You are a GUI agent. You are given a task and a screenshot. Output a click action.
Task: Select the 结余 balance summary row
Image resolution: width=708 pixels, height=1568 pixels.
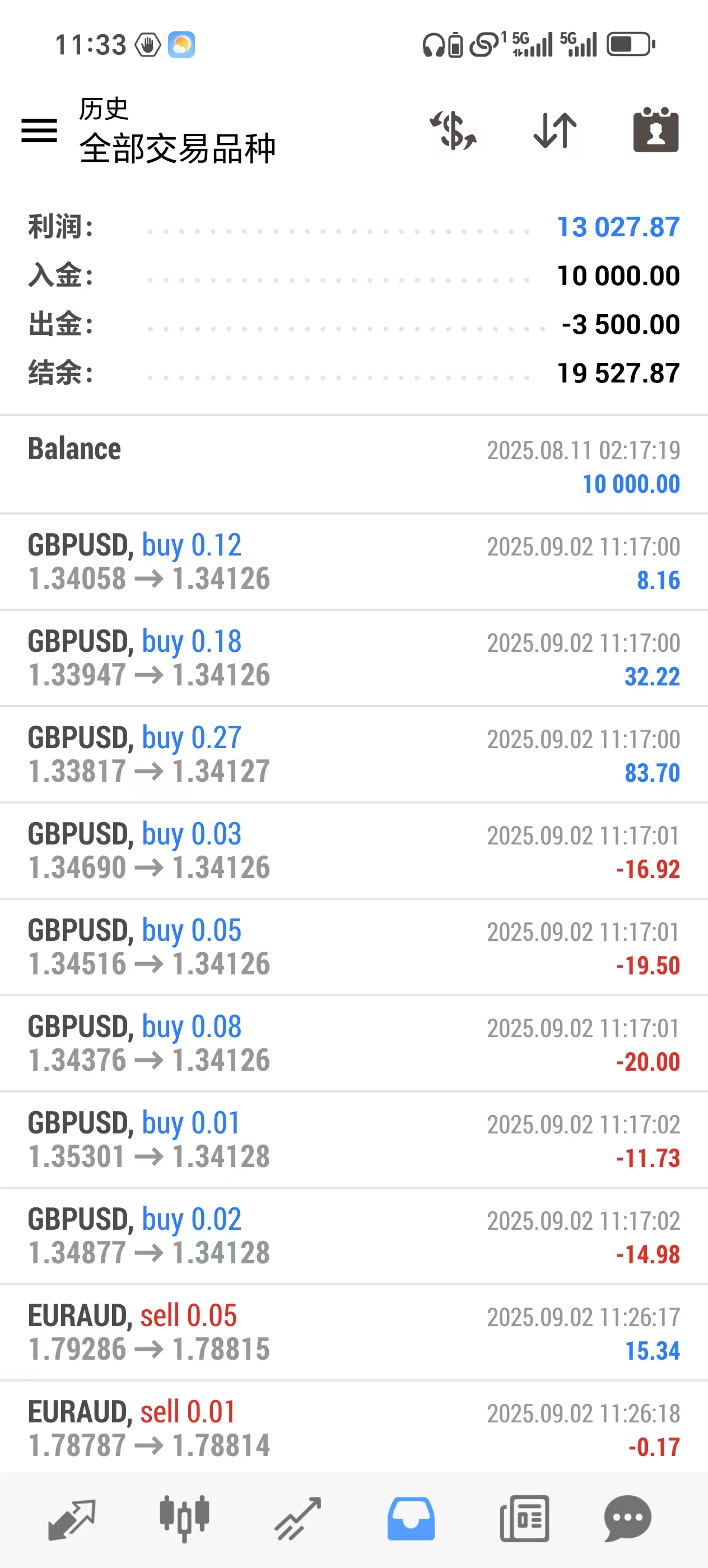[x=353, y=372]
